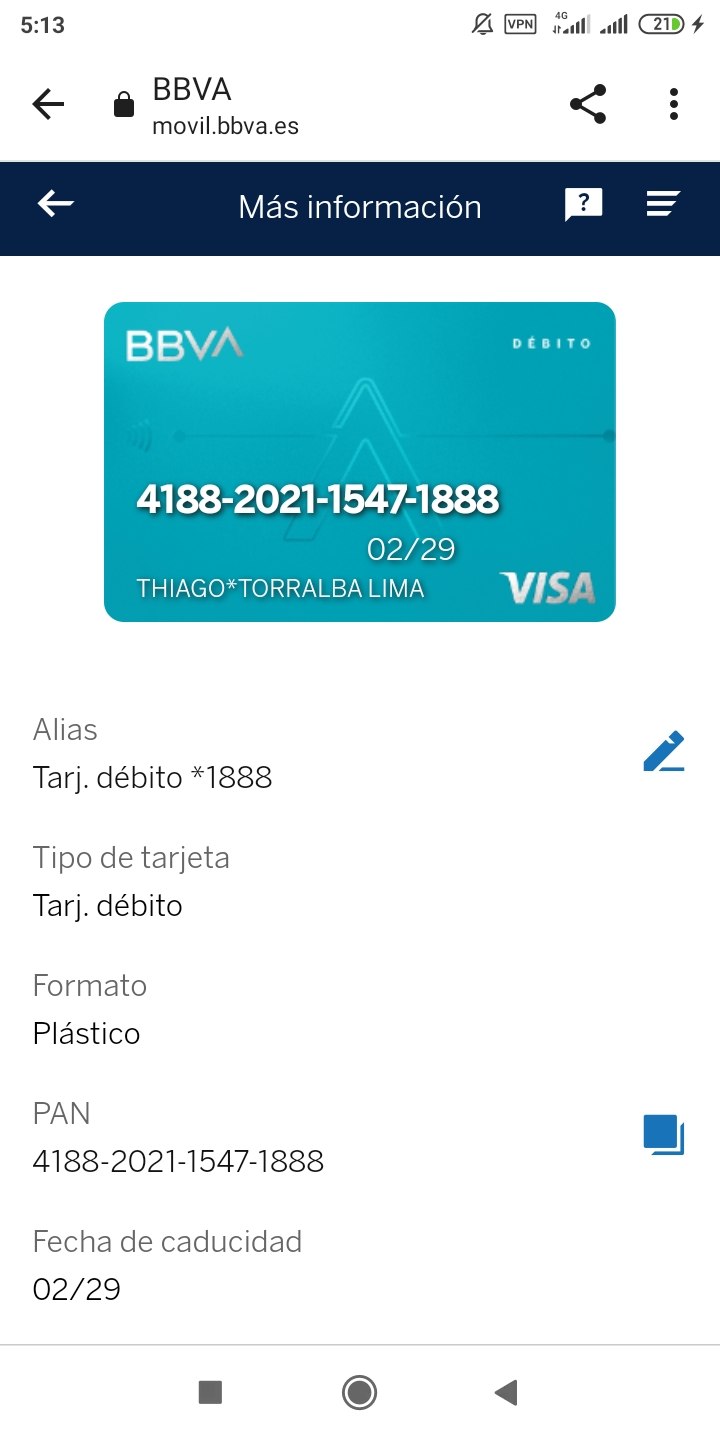
Task: Return using the white Más información back arrow
Action: [x=56, y=204]
